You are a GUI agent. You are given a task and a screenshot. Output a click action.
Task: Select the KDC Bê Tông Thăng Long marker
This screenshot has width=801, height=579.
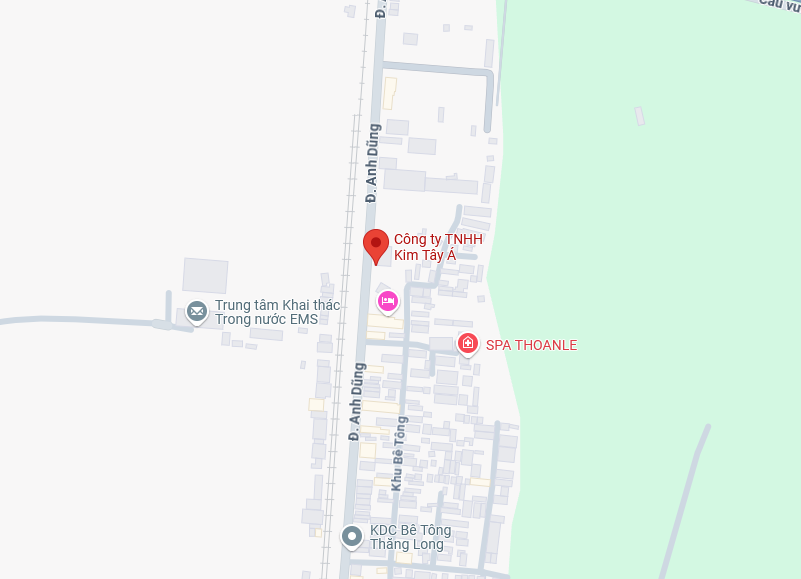coord(352,537)
